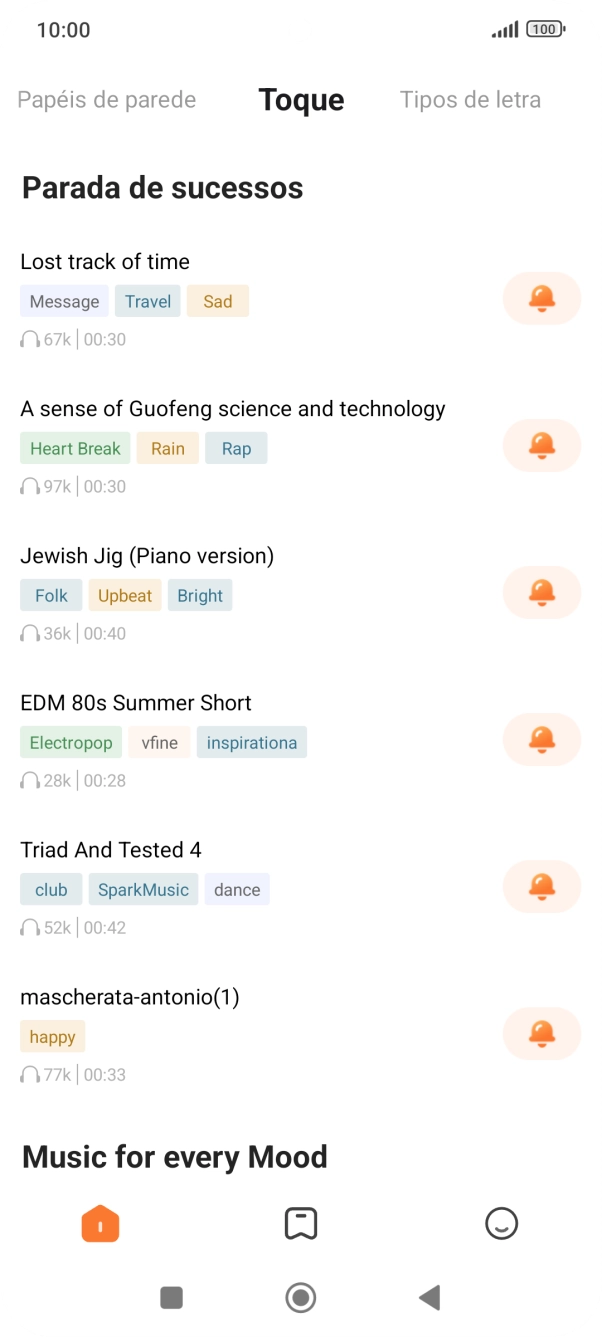The image size is (602, 1337).
Task: Tap the bell for mascherata-antonio(1)
Action: tap(541, 1033)
